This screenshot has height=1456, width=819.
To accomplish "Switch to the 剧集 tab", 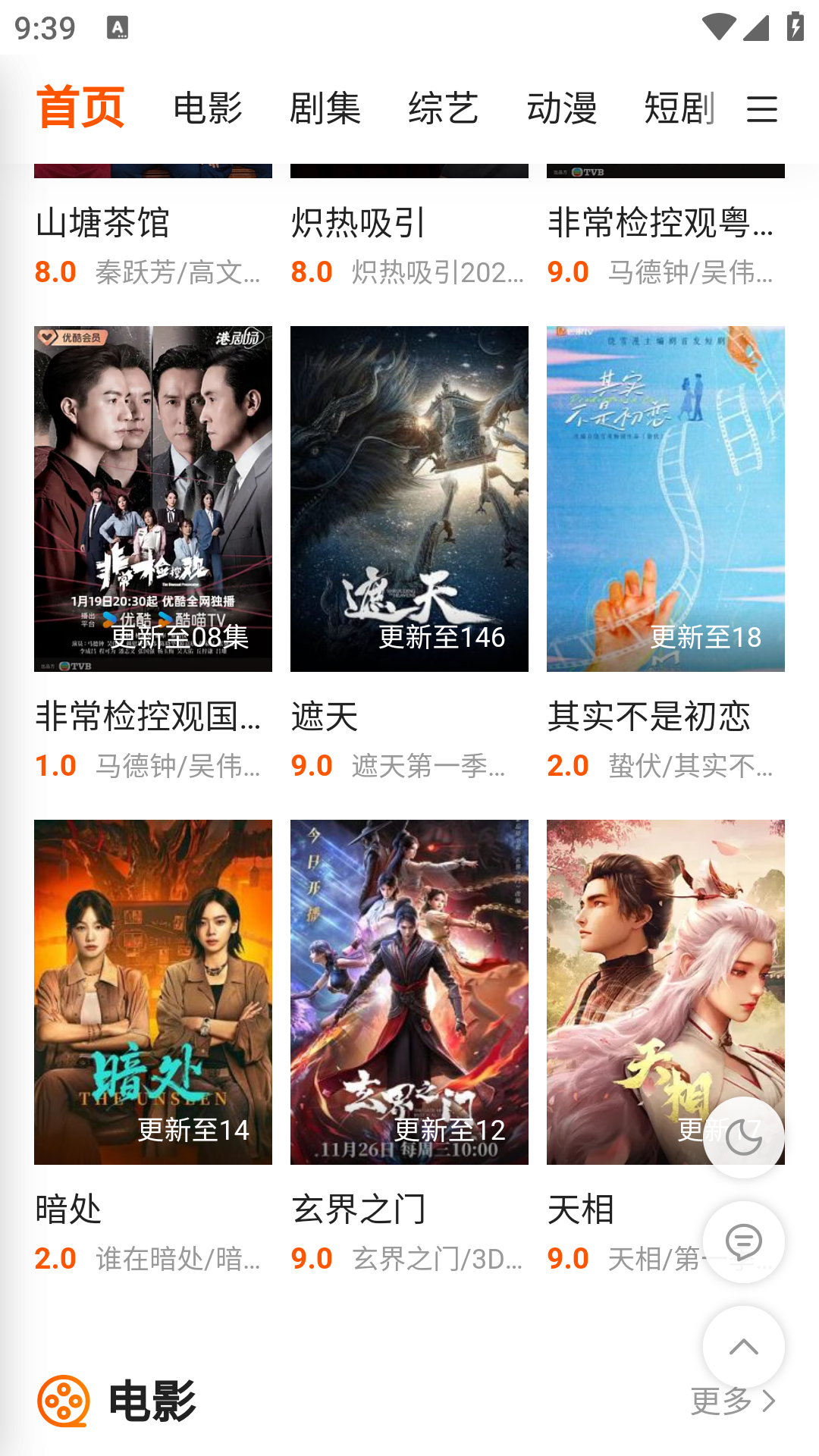I will pos(325,108).
